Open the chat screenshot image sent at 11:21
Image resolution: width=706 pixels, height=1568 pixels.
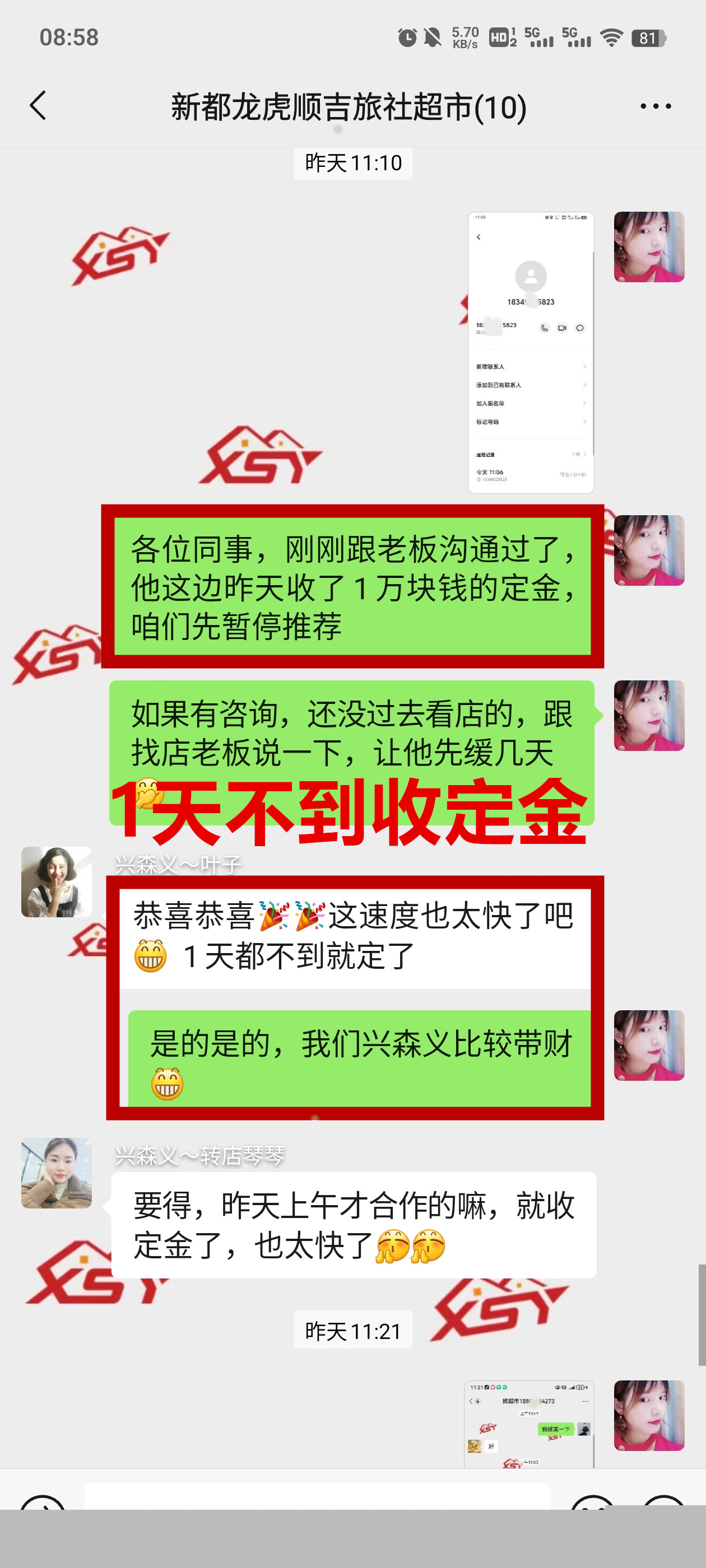pos(529,1424)
